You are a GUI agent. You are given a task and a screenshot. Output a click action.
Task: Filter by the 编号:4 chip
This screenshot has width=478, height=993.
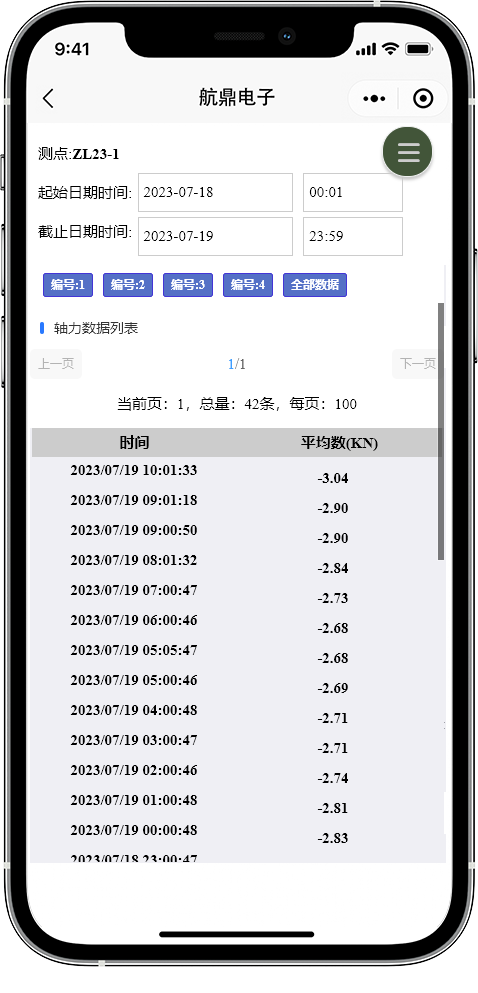coord(248,285)
